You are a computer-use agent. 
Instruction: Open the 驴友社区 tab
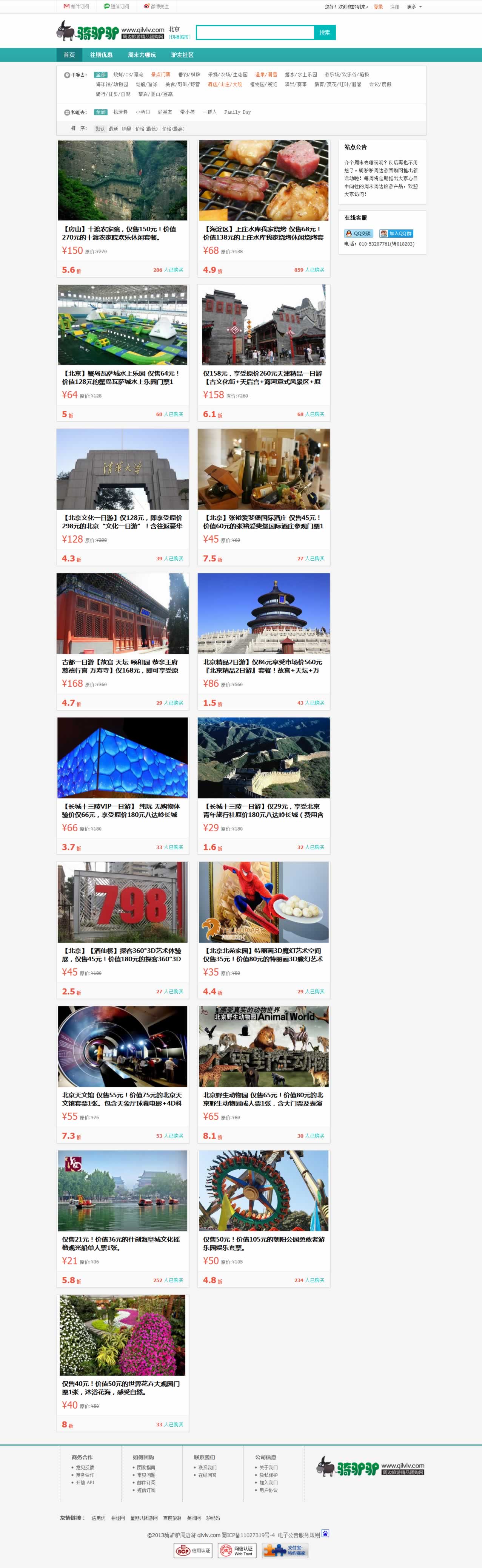point(182,55)
